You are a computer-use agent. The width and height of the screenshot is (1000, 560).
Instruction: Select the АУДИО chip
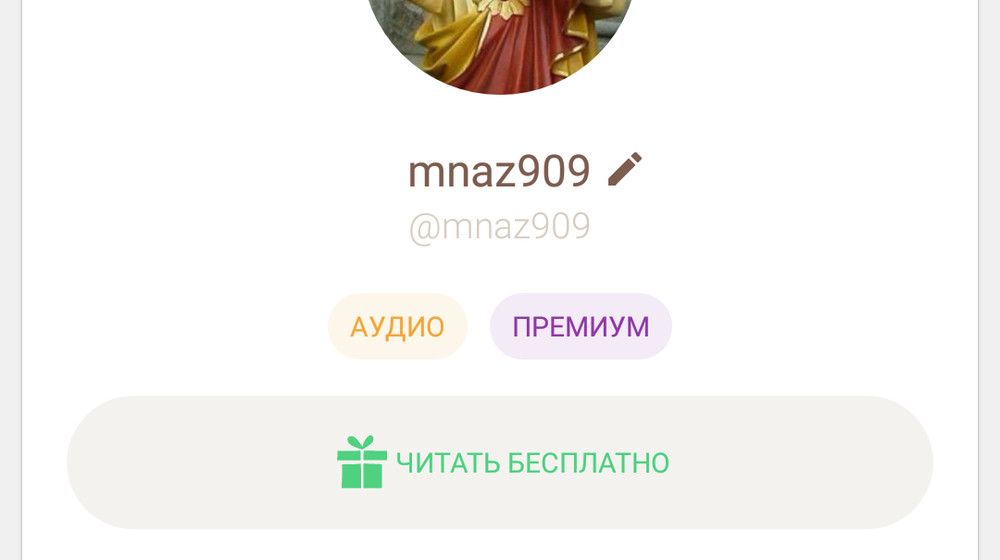(397, 327)
